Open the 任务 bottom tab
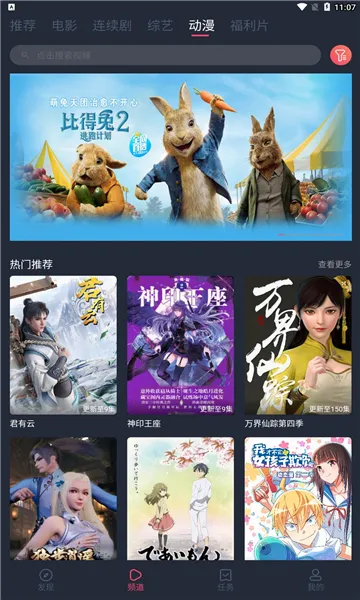360x600 pixels. pyautogui.click(x=225, y=580)
